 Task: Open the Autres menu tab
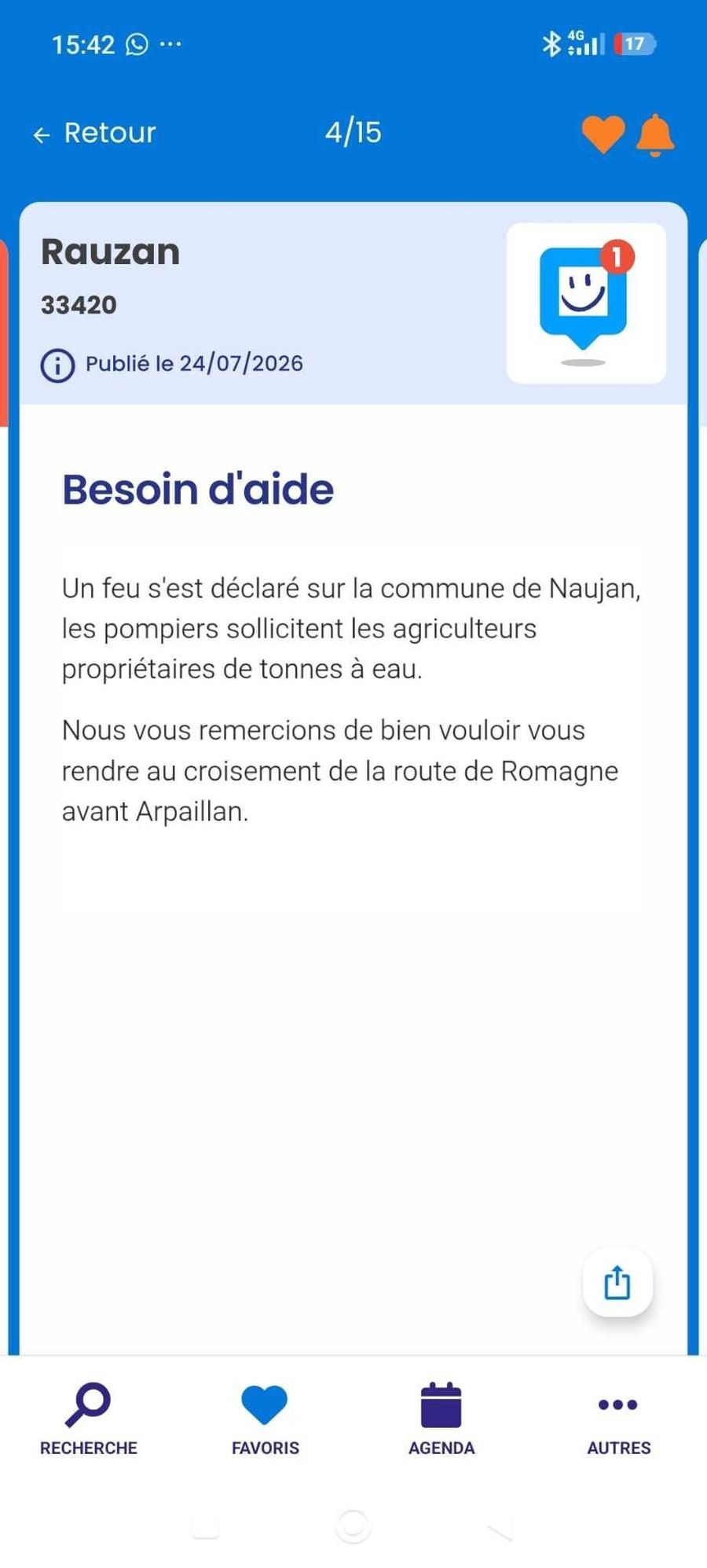[x=618, y=1419]
